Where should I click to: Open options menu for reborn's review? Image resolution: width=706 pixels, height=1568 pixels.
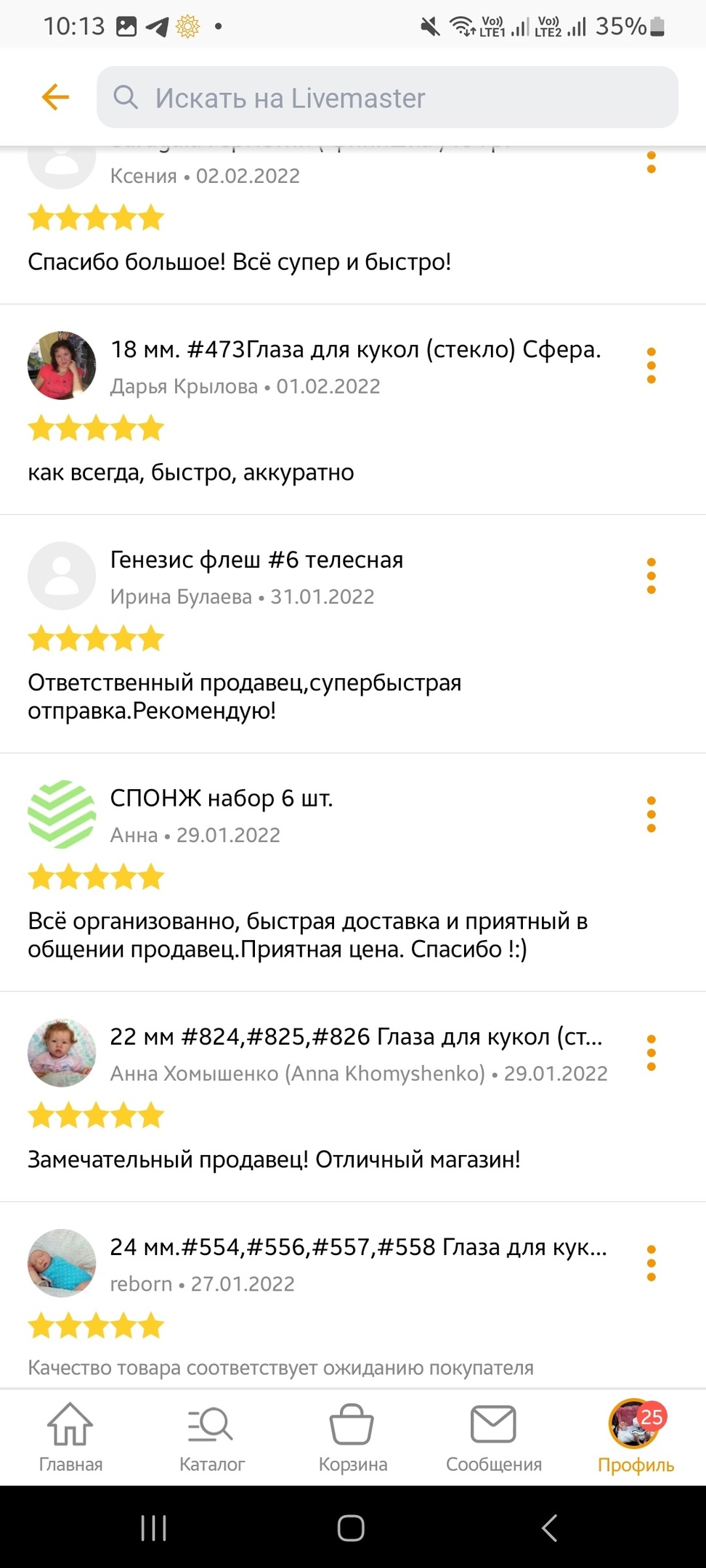[651, 1263]
